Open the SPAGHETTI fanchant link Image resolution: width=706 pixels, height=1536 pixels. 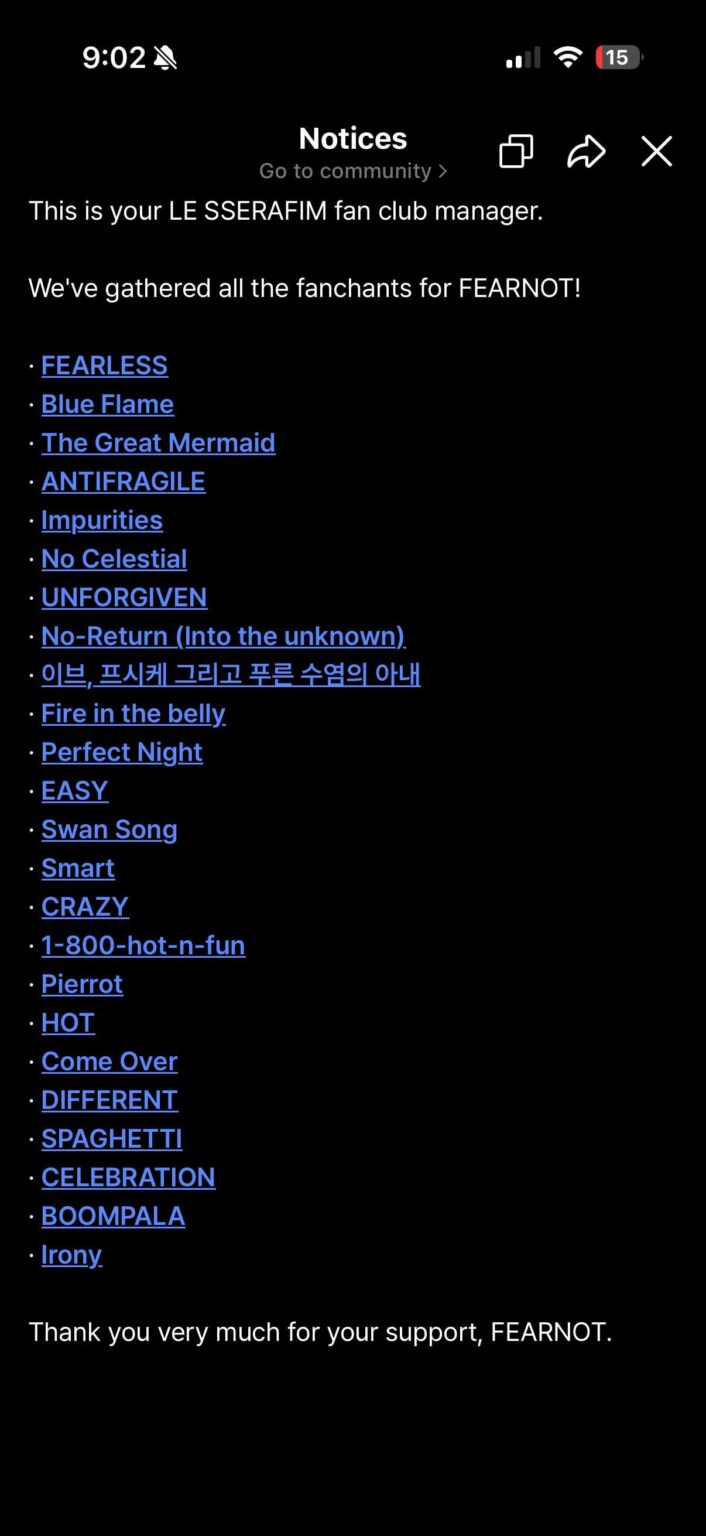(x=112, y=1139)
